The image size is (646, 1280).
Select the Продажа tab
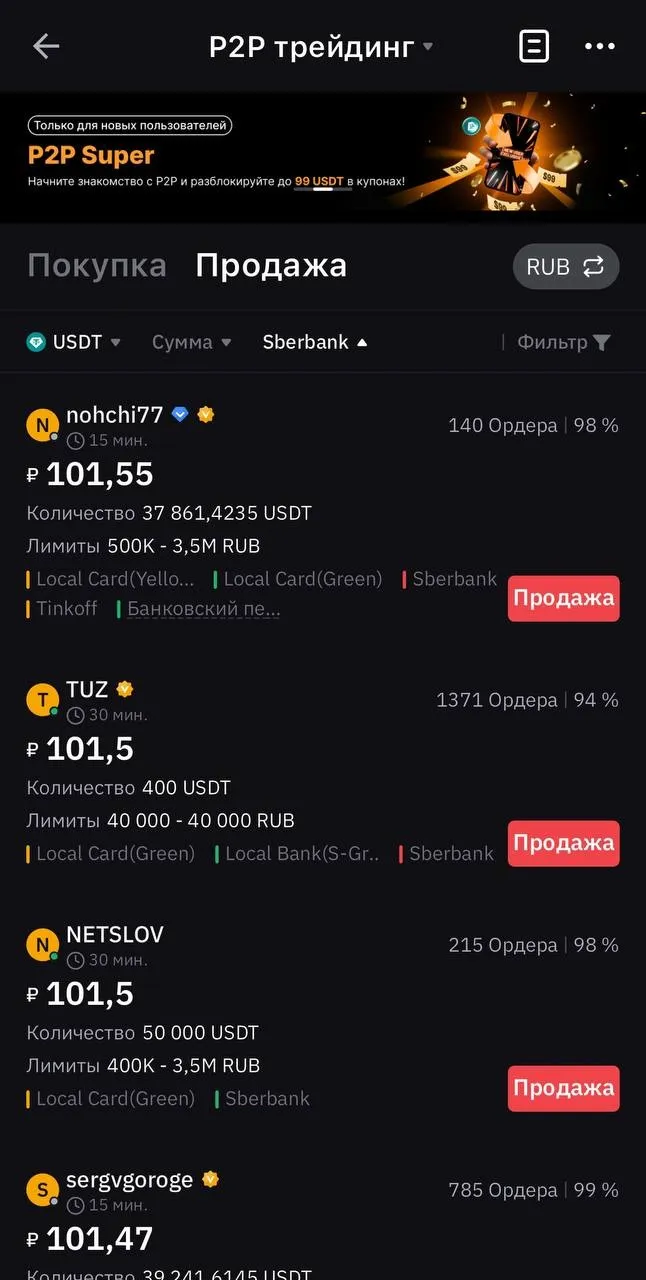point(271,265)
